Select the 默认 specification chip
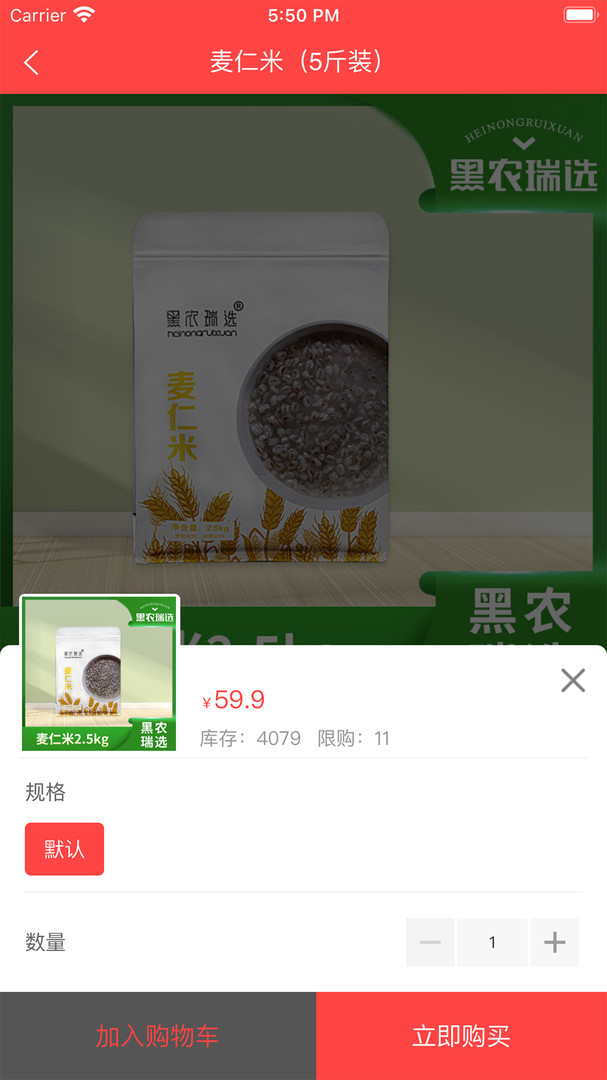 [64, 849]
